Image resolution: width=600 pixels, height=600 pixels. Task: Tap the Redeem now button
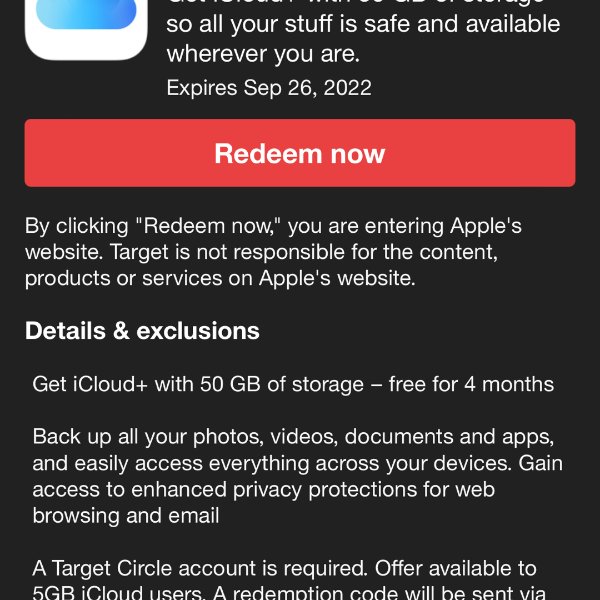(300, 153)
